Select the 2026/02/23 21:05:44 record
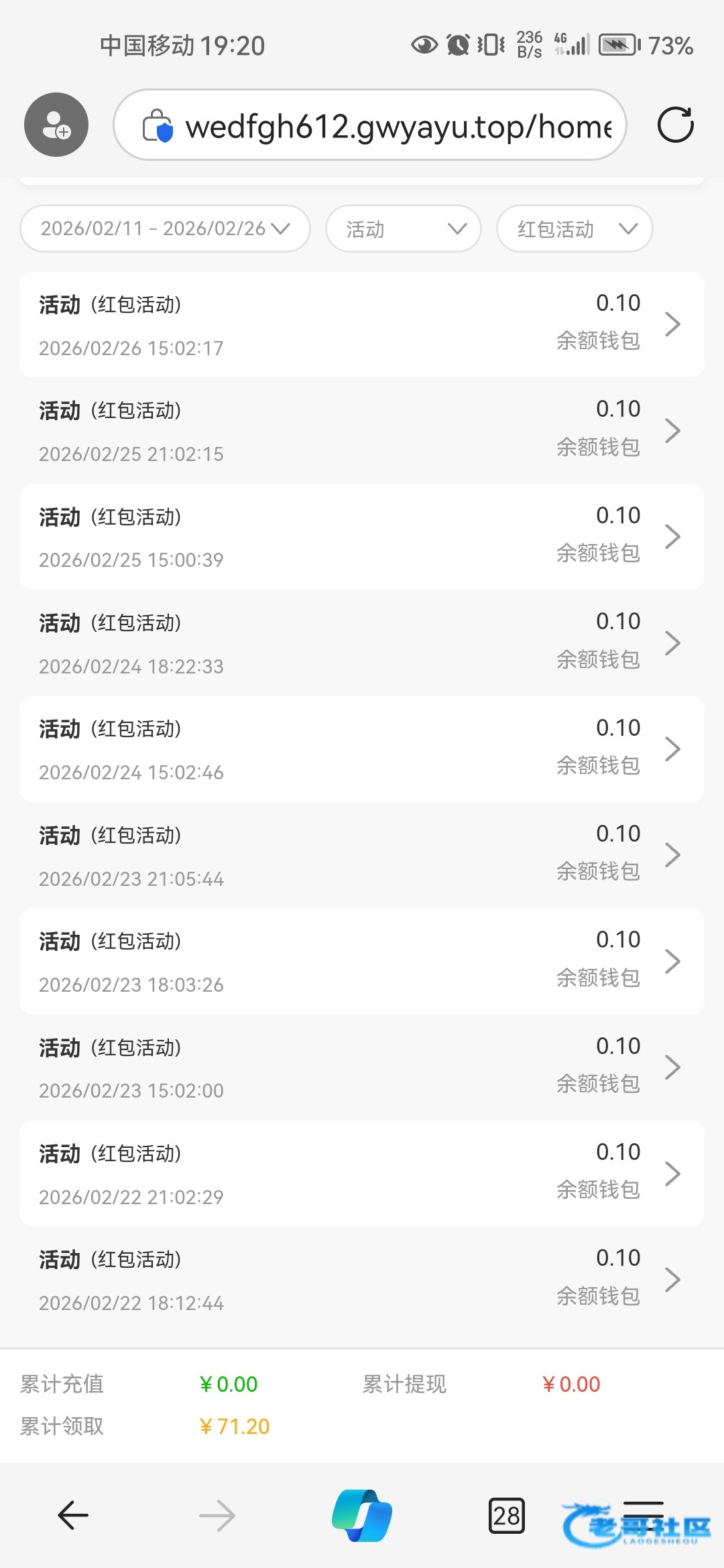 [362, 855]
